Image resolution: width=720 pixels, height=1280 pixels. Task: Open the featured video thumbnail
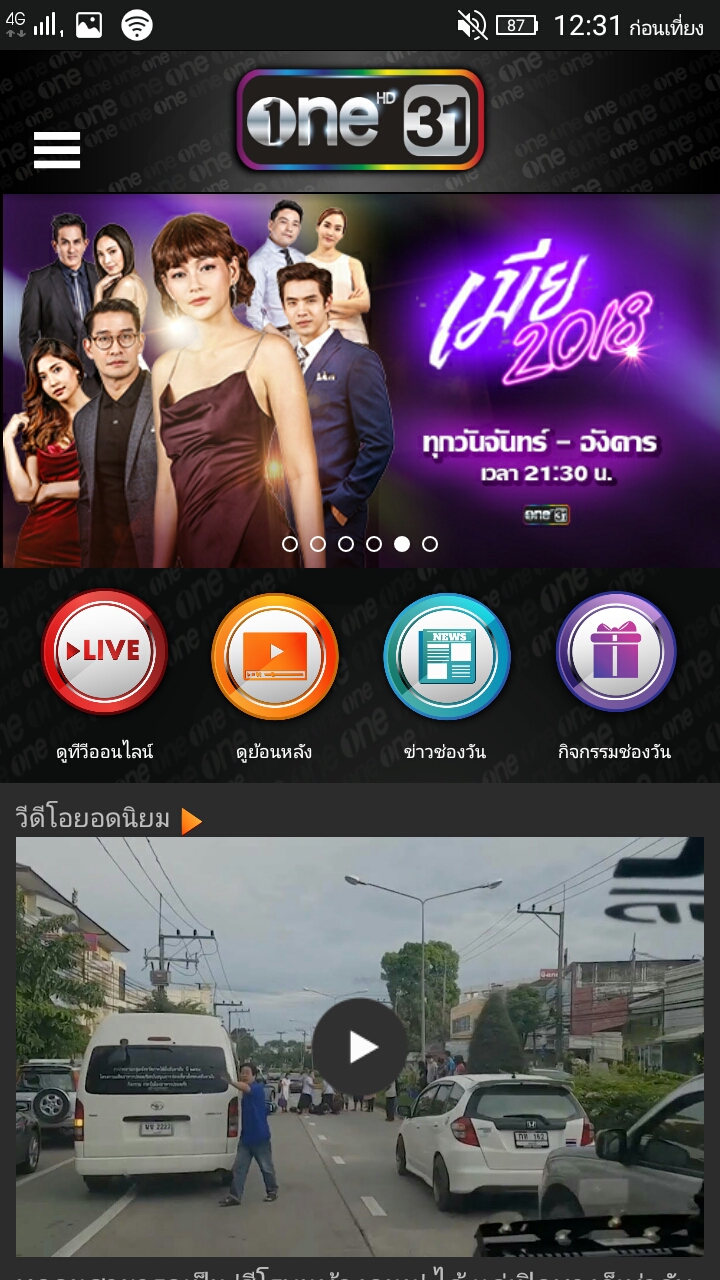coord(360,1050)
